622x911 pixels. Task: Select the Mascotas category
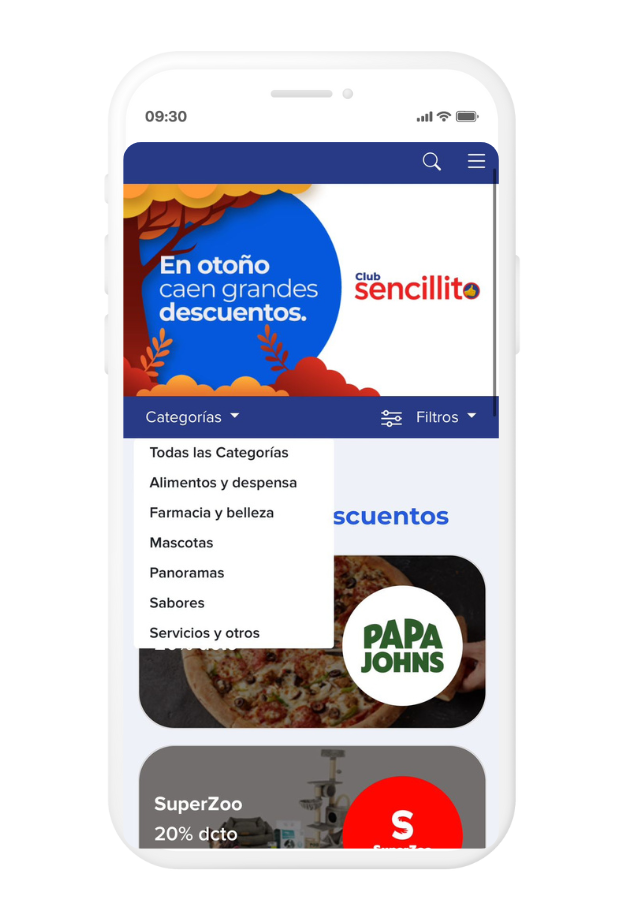[x=181, y=543]
